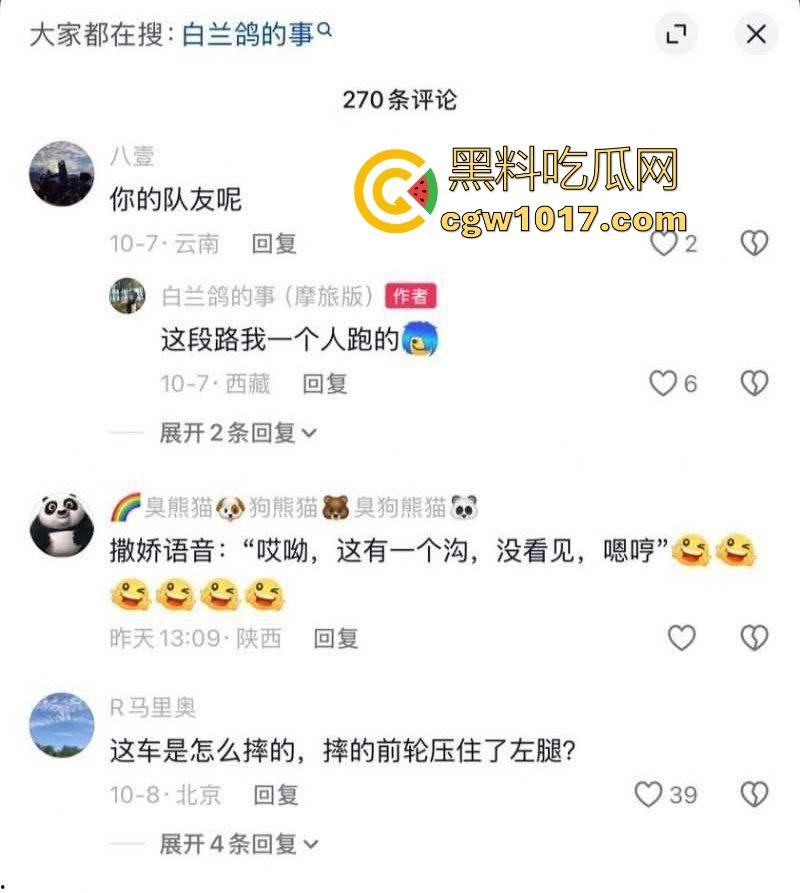Dislike 八壹's comment 你的队友呢

pos(753,243)
